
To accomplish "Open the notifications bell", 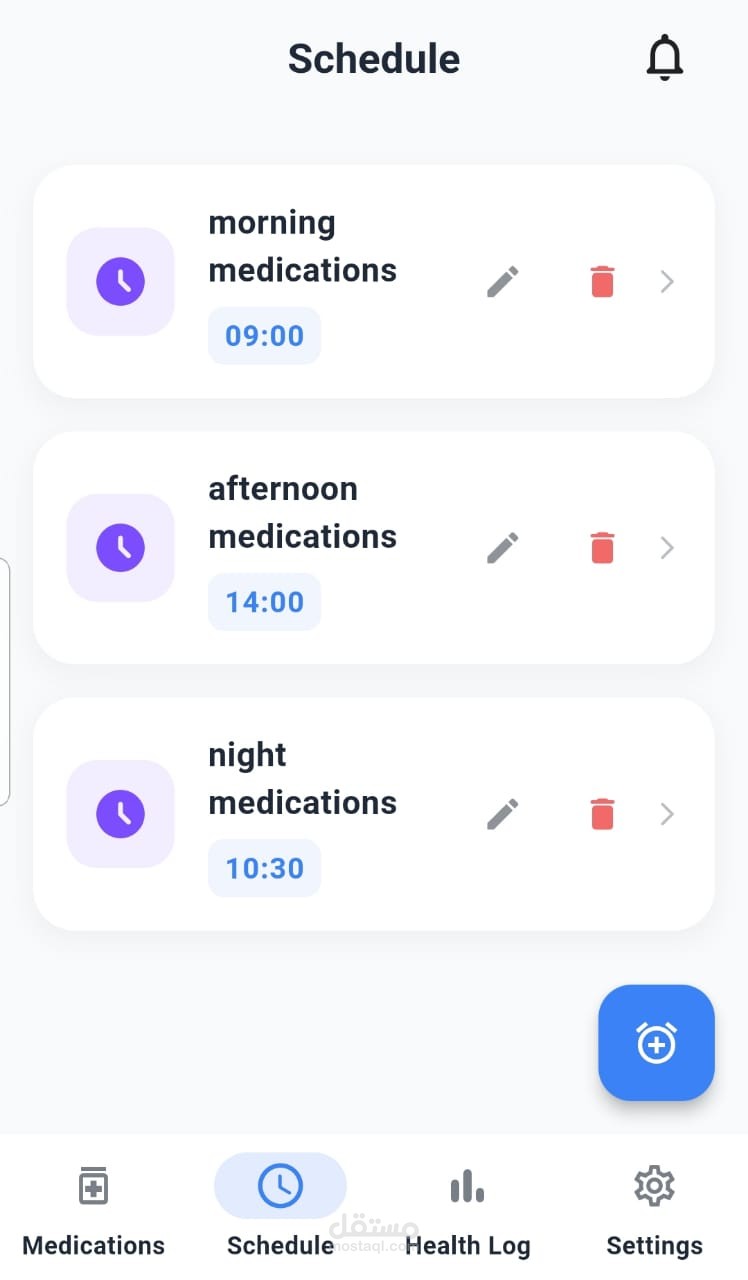I will pyautogui.click(x=664, y=58).
